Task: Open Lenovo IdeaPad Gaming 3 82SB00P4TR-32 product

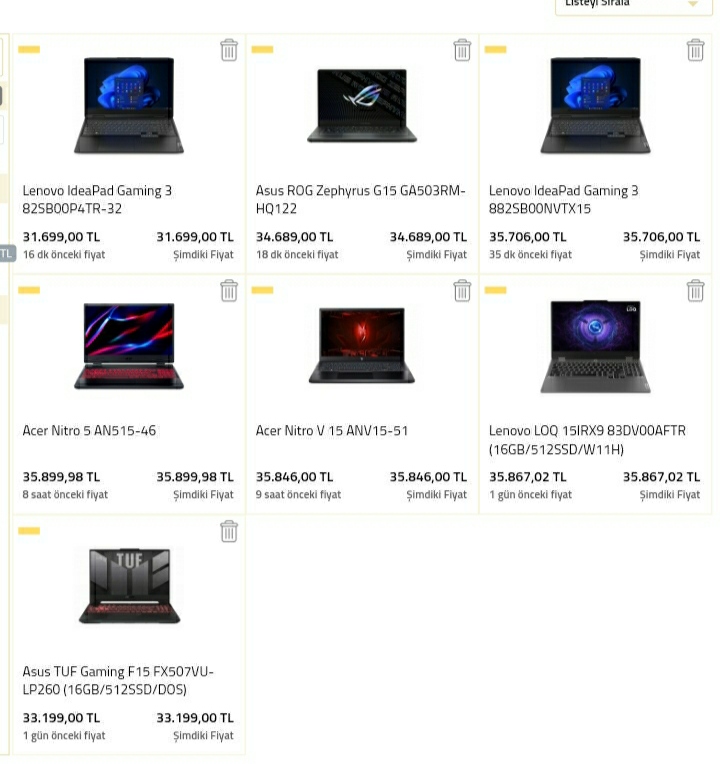Action: tap(97, 199)
